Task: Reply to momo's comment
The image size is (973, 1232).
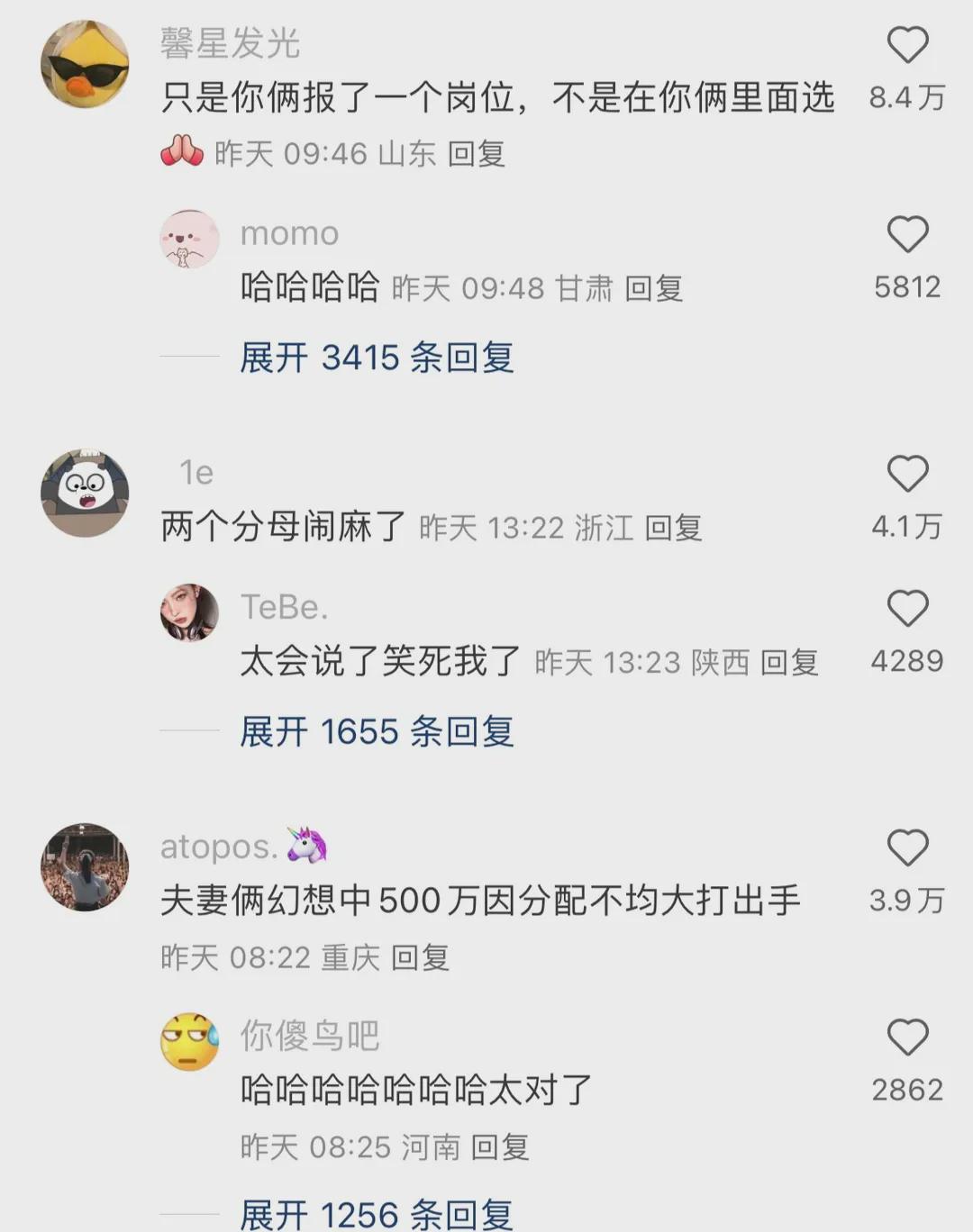Action: click(653, 289)
